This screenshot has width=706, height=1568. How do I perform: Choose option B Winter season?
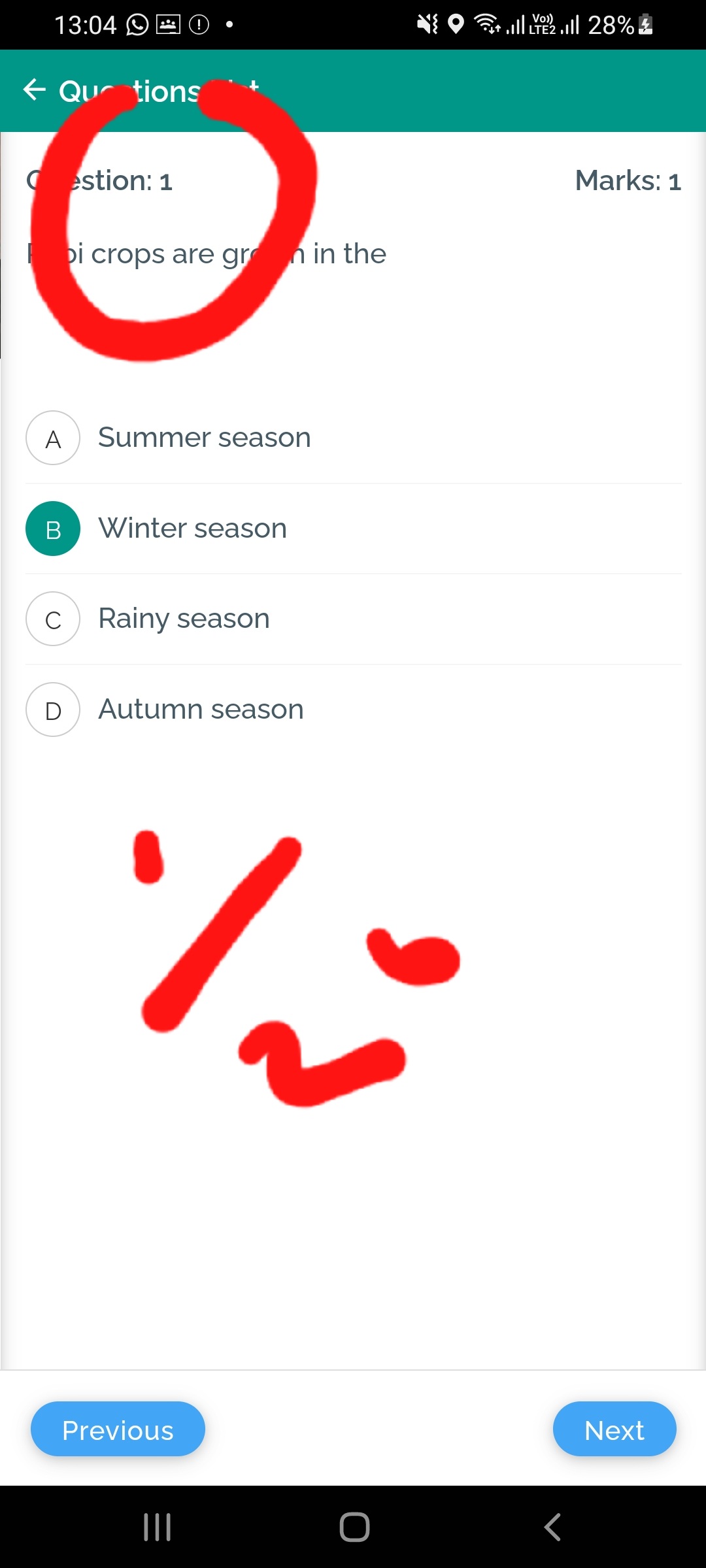coord(353,529)
